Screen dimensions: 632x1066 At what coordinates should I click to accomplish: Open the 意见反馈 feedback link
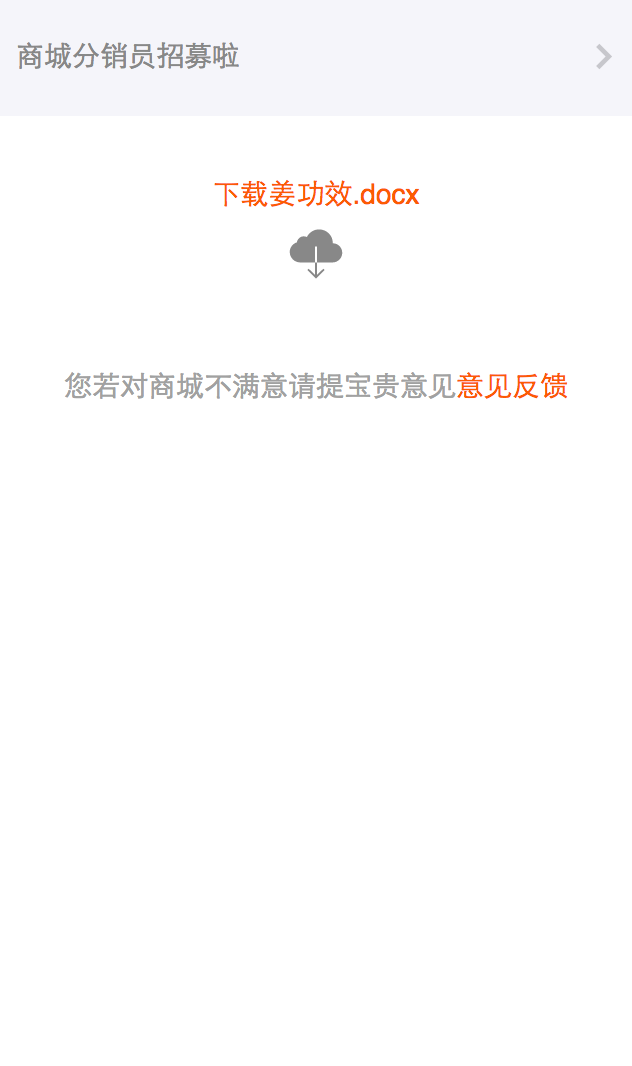click(x=512, y=386)
